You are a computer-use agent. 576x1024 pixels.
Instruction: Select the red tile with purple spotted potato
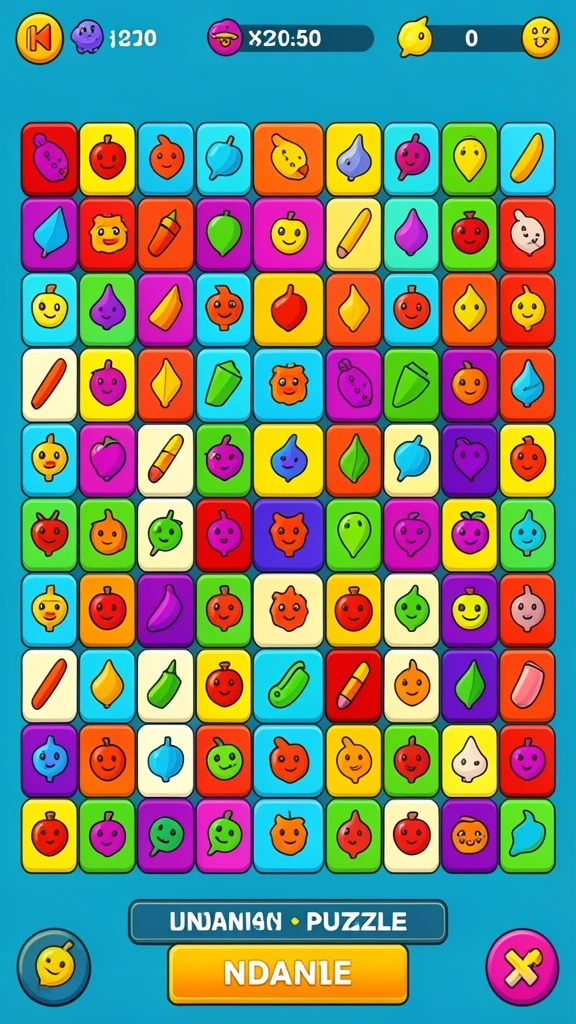click(x=50, y=159)
